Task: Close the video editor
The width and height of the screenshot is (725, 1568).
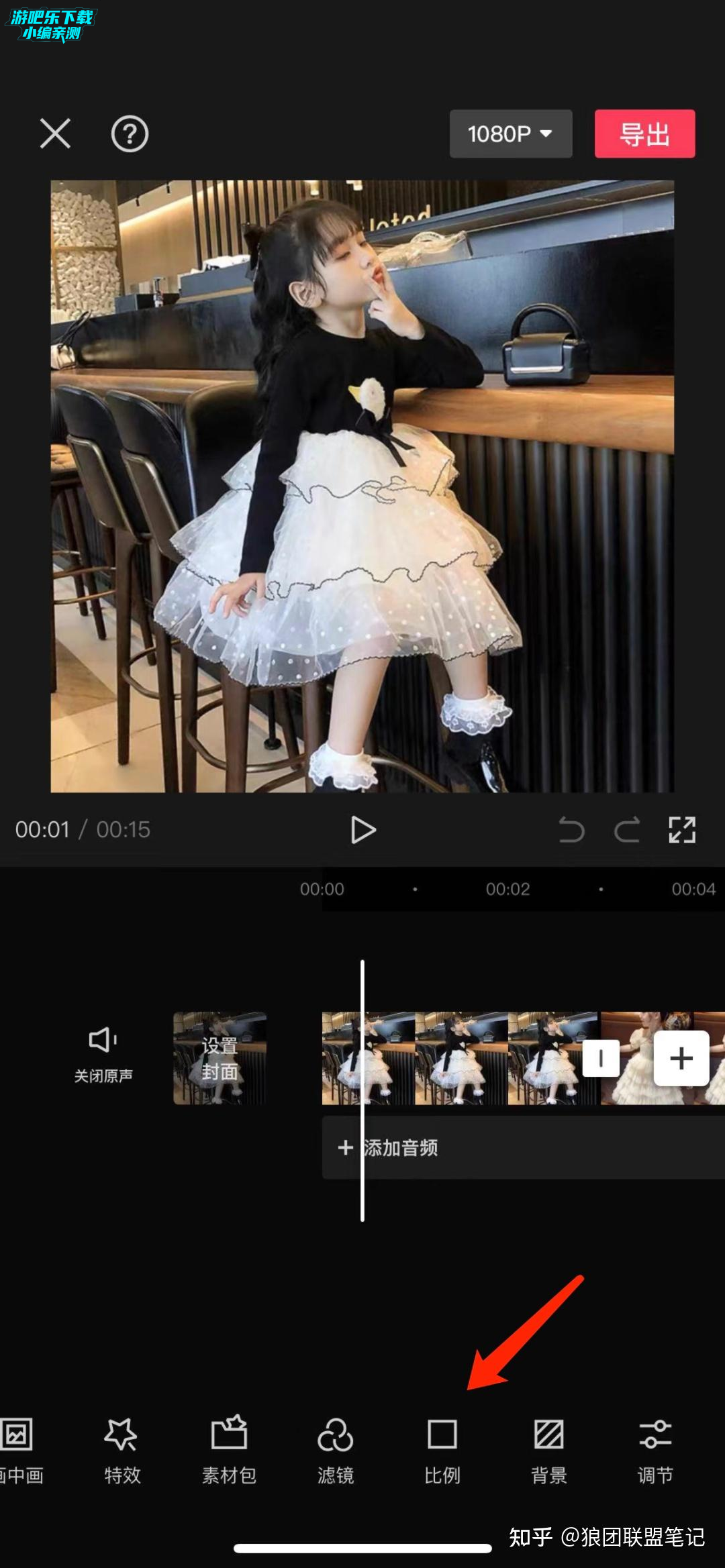Action: [x=55, y=134]
